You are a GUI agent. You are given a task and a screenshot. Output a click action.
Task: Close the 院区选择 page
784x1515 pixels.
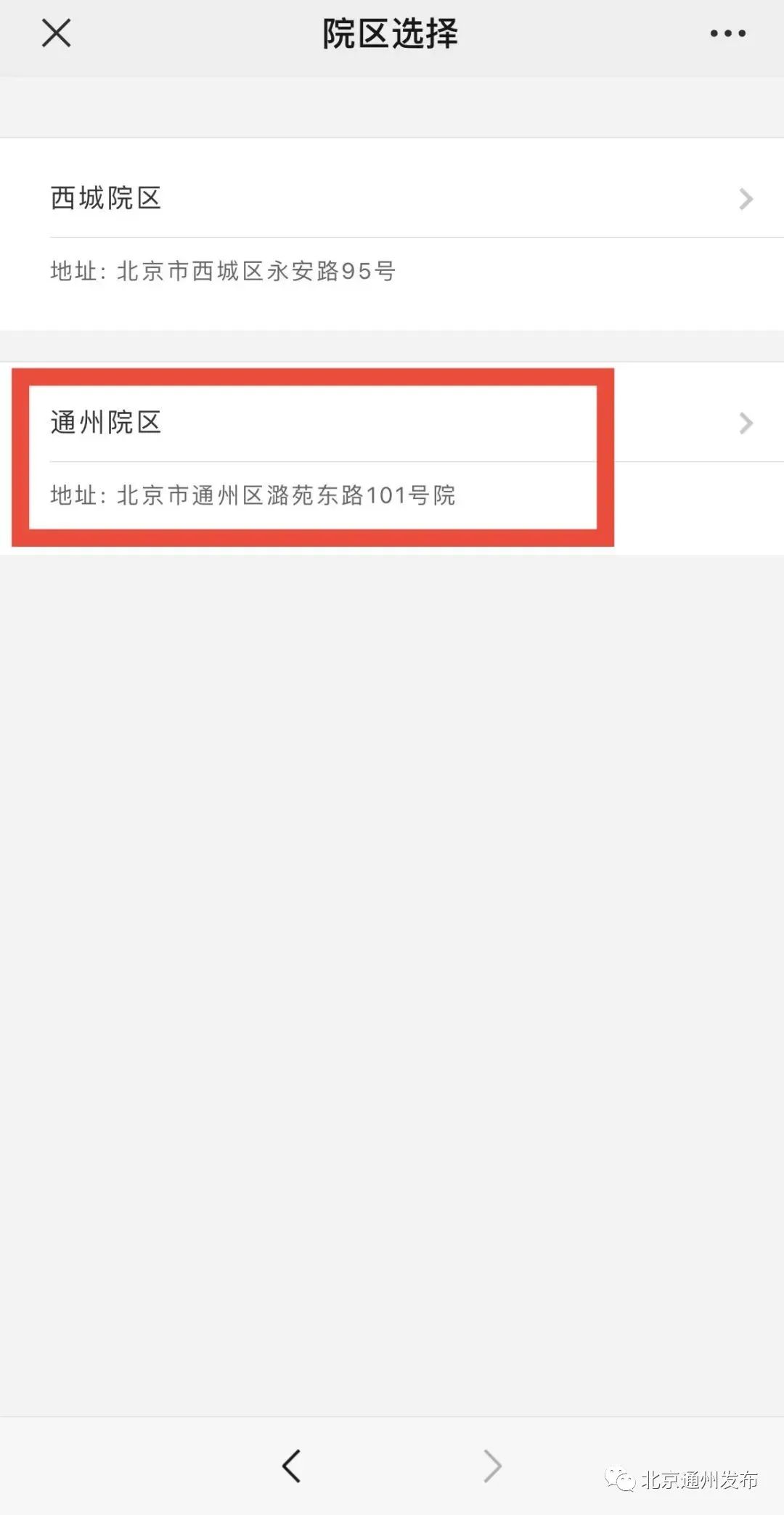coord(56,33)
